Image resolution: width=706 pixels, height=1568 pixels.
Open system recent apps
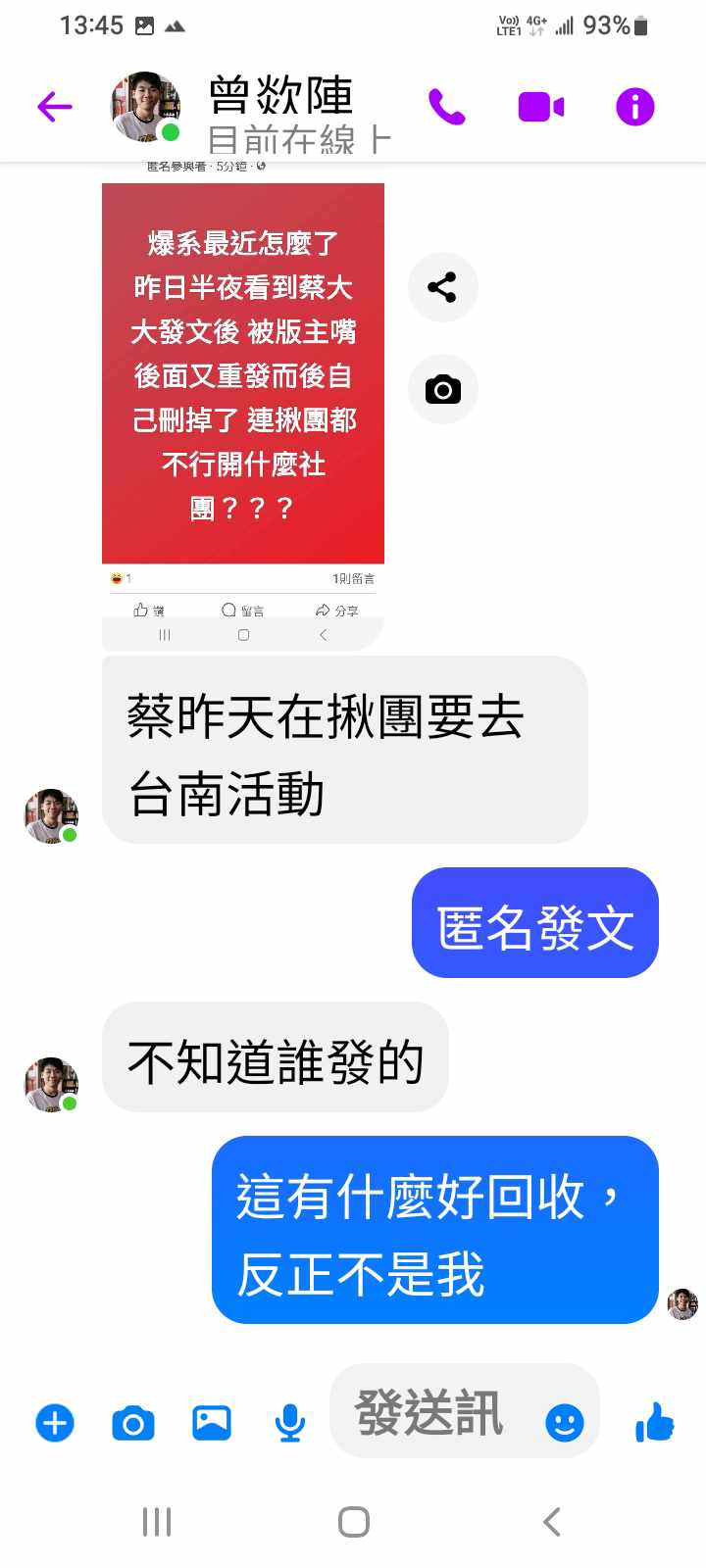pos(157,1522)
